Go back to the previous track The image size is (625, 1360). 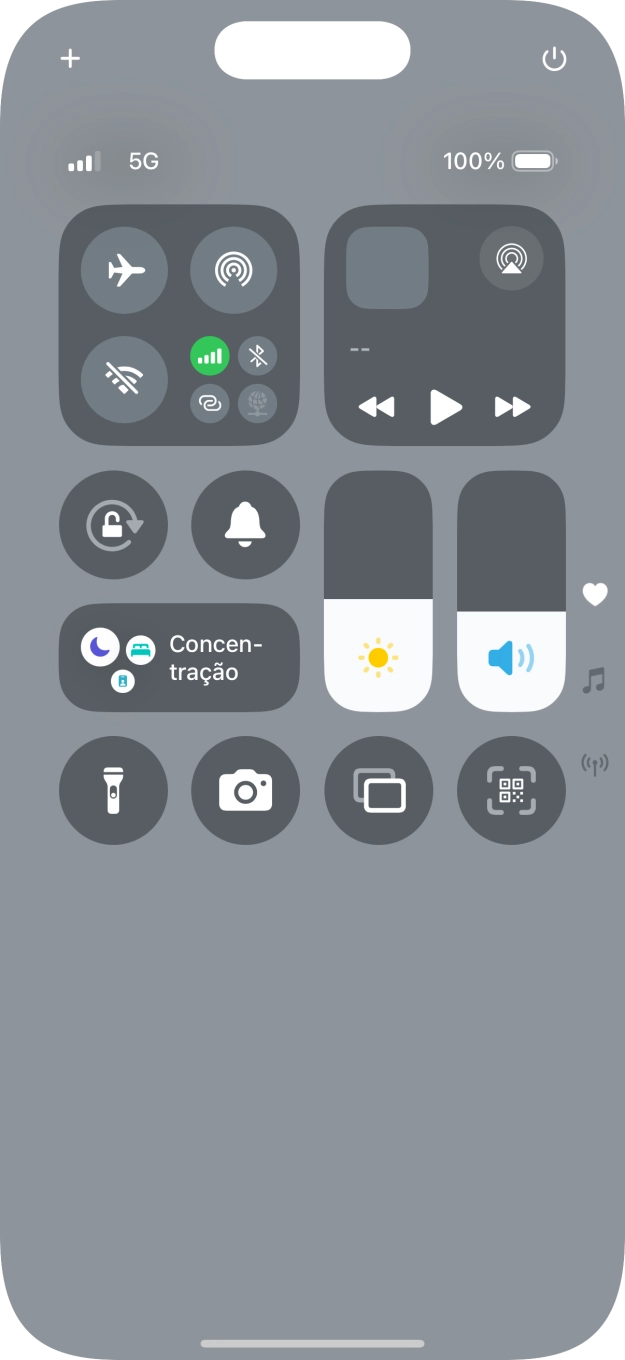pos(377,407)
